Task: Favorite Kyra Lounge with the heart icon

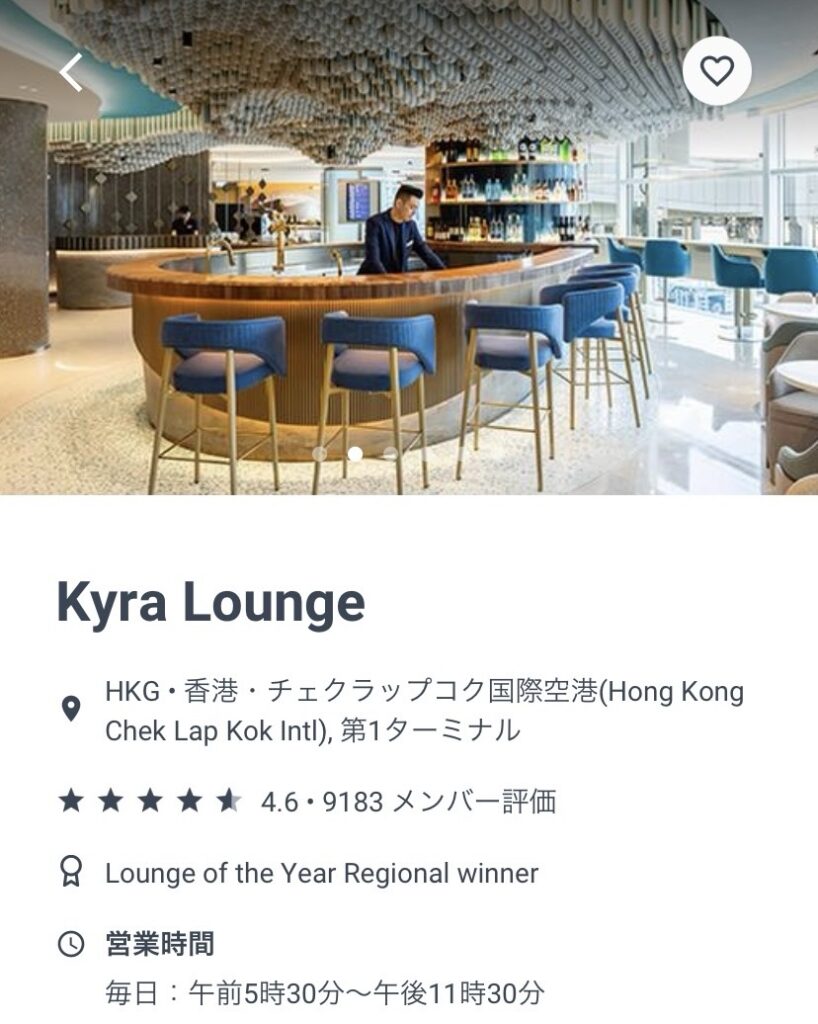Action: pyautogui.click(x=716, y=71)
